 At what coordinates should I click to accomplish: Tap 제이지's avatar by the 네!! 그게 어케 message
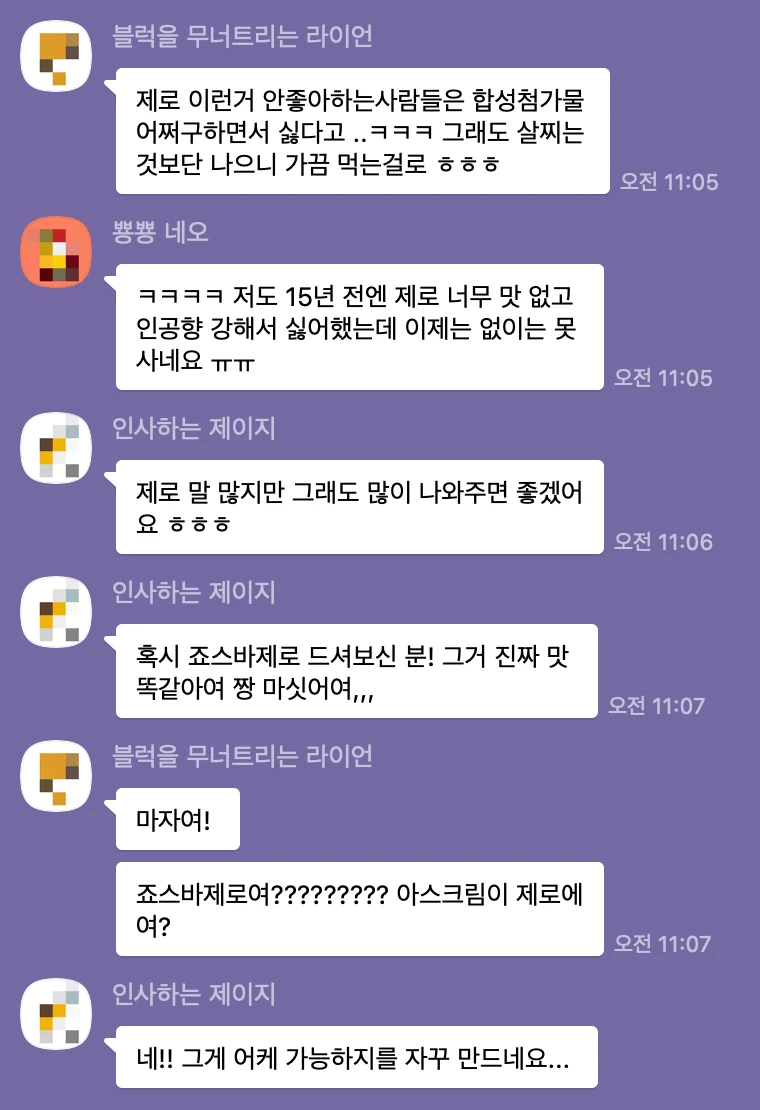point(58,1014)
